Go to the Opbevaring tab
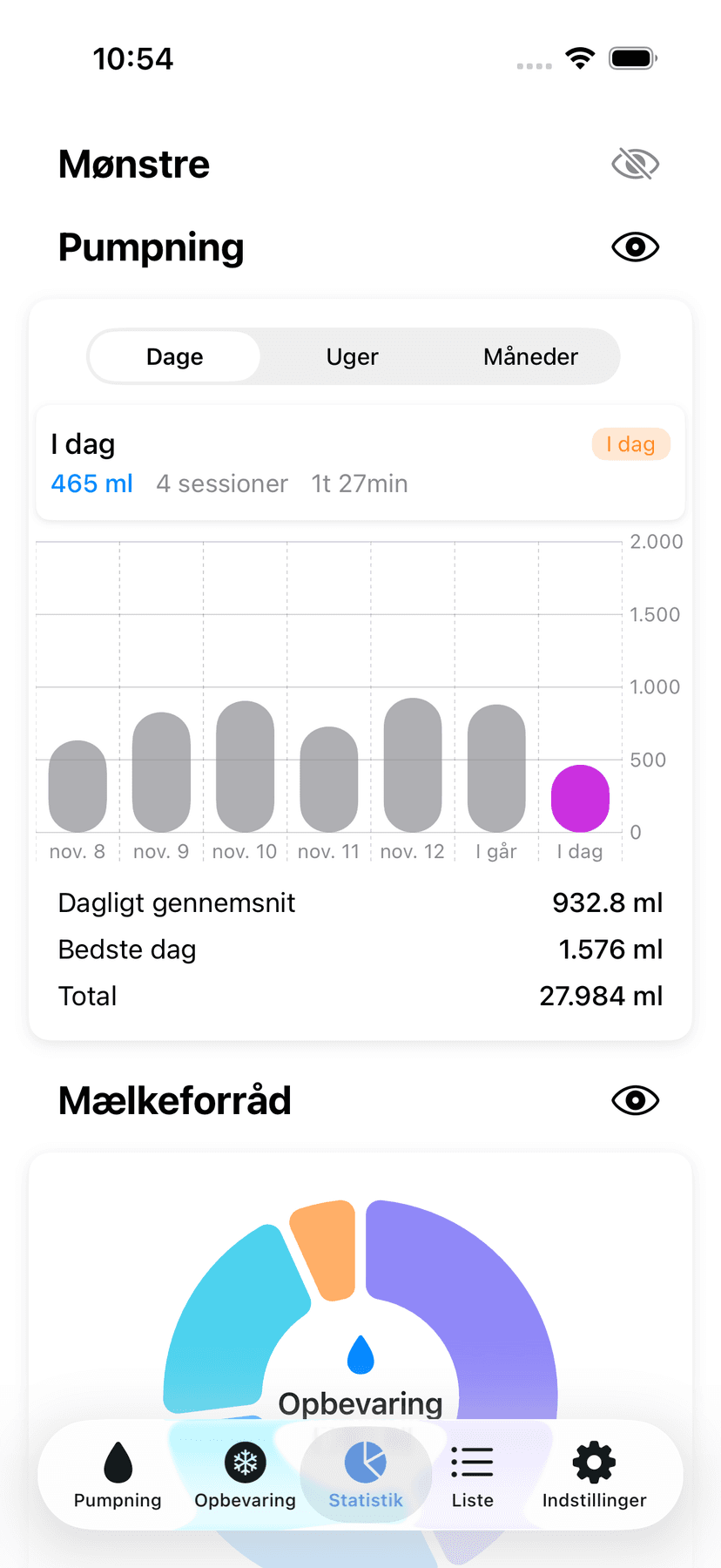This screenshot has width=721, height=1568. pos(245,1474)
